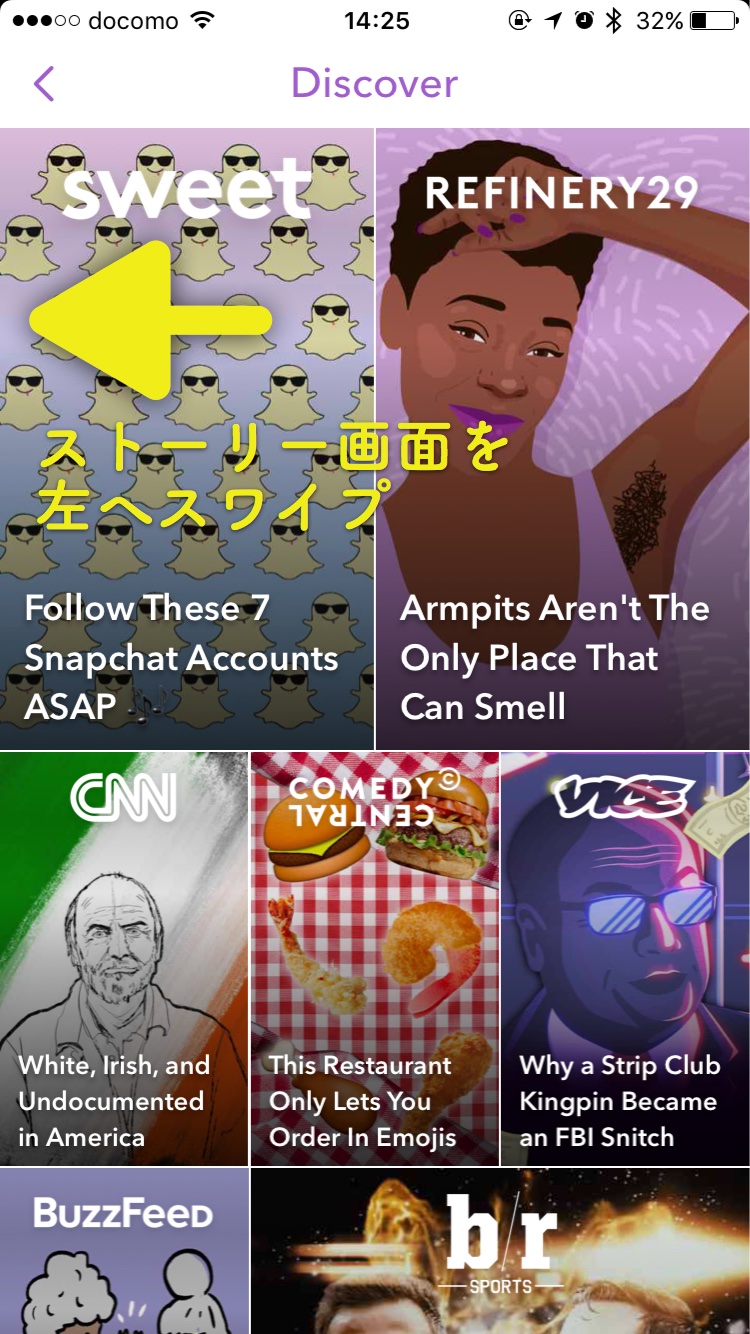Open Comedy Central's emoji restaurant story

click(x=374, y=960)
